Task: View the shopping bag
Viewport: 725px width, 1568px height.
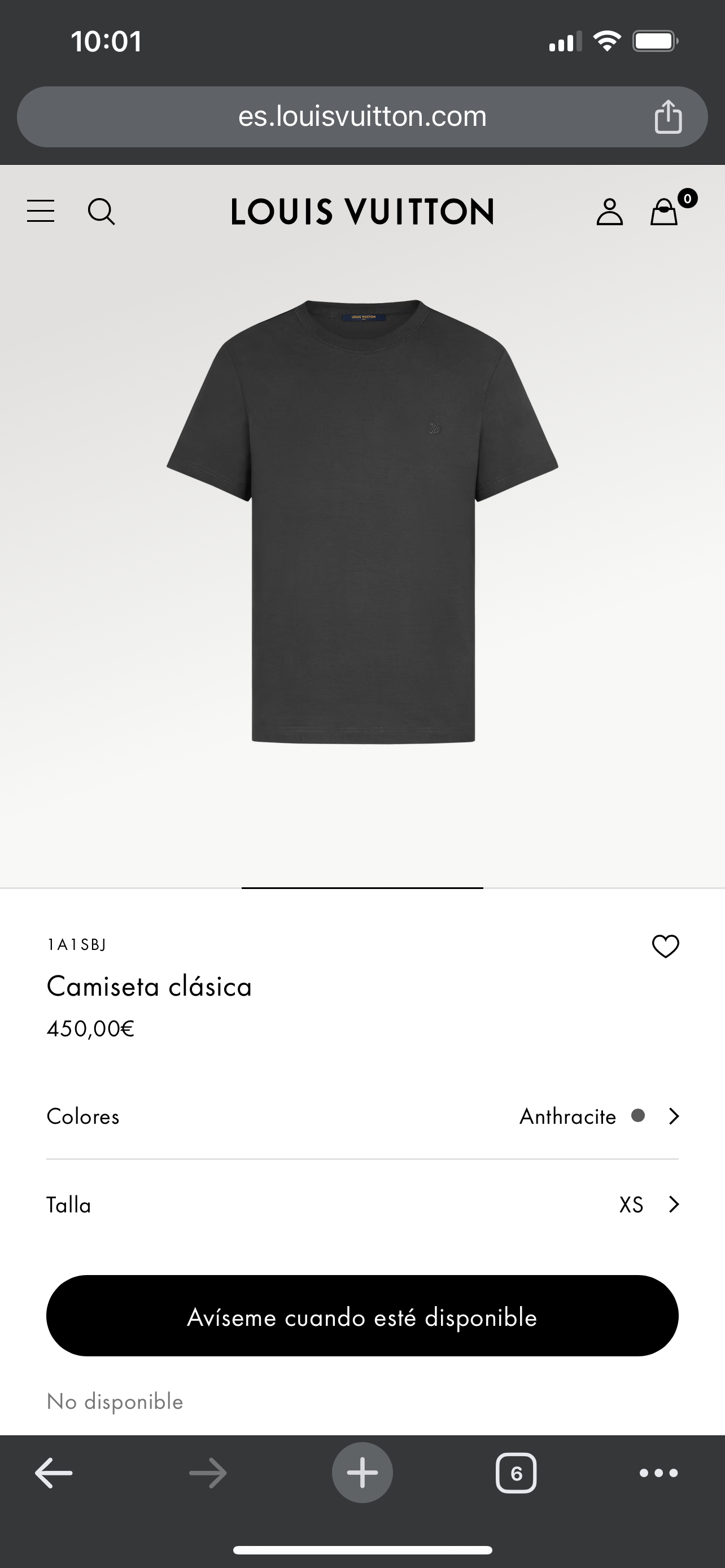Action: (665, 212)
